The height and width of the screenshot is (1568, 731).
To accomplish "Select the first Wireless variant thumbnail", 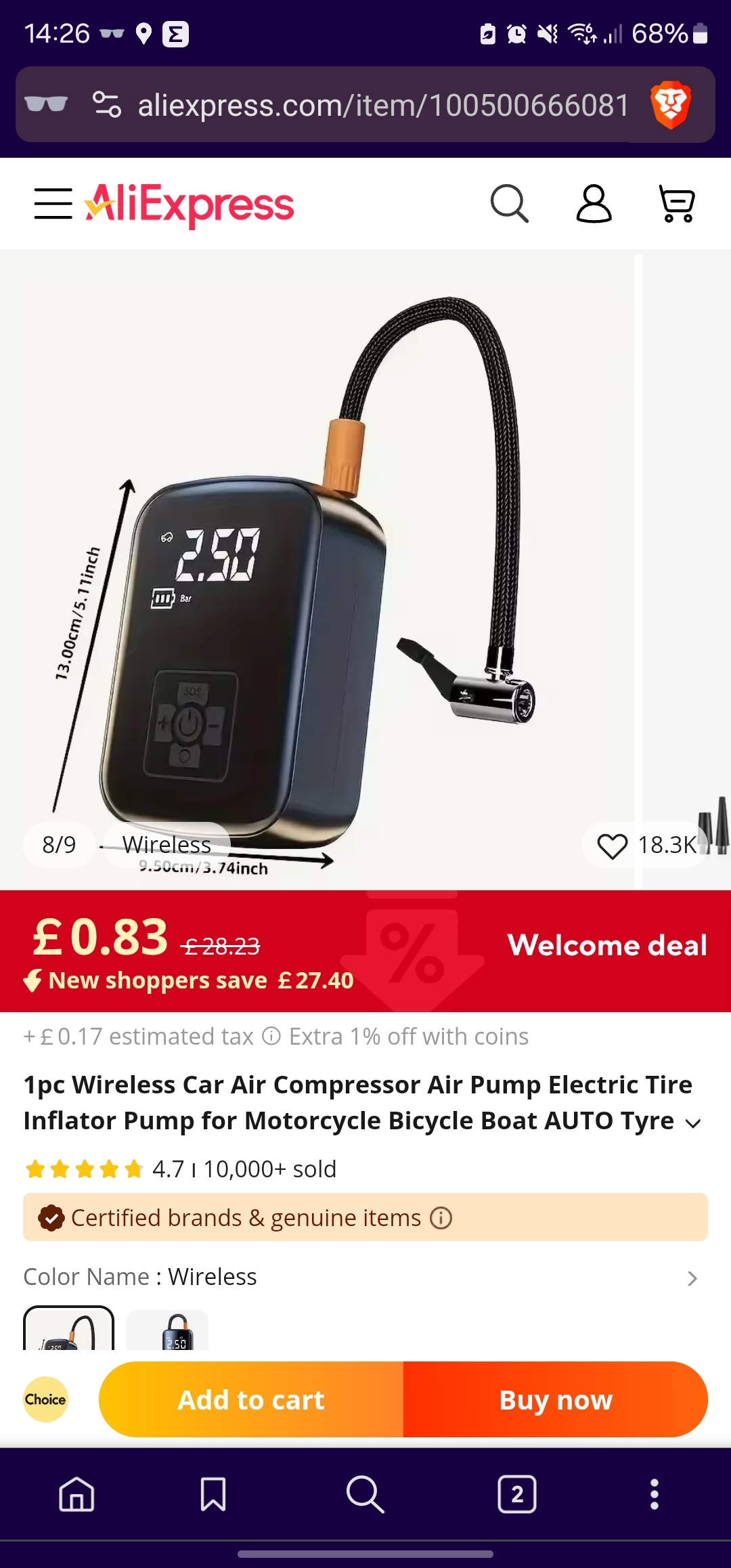I will 69,1329.
